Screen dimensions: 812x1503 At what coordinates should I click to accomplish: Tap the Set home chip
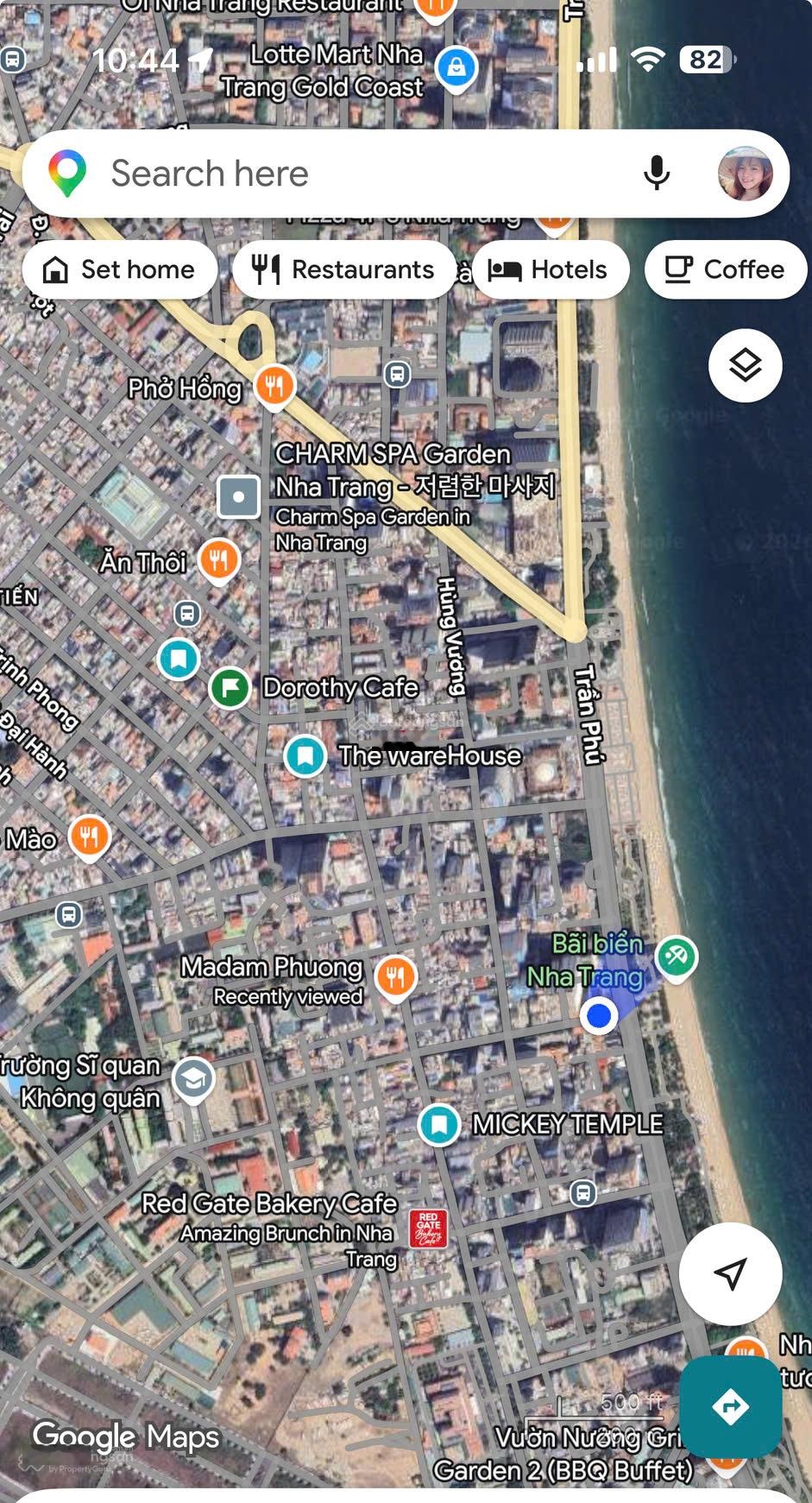pyautogui.click(x=119, y=269)
